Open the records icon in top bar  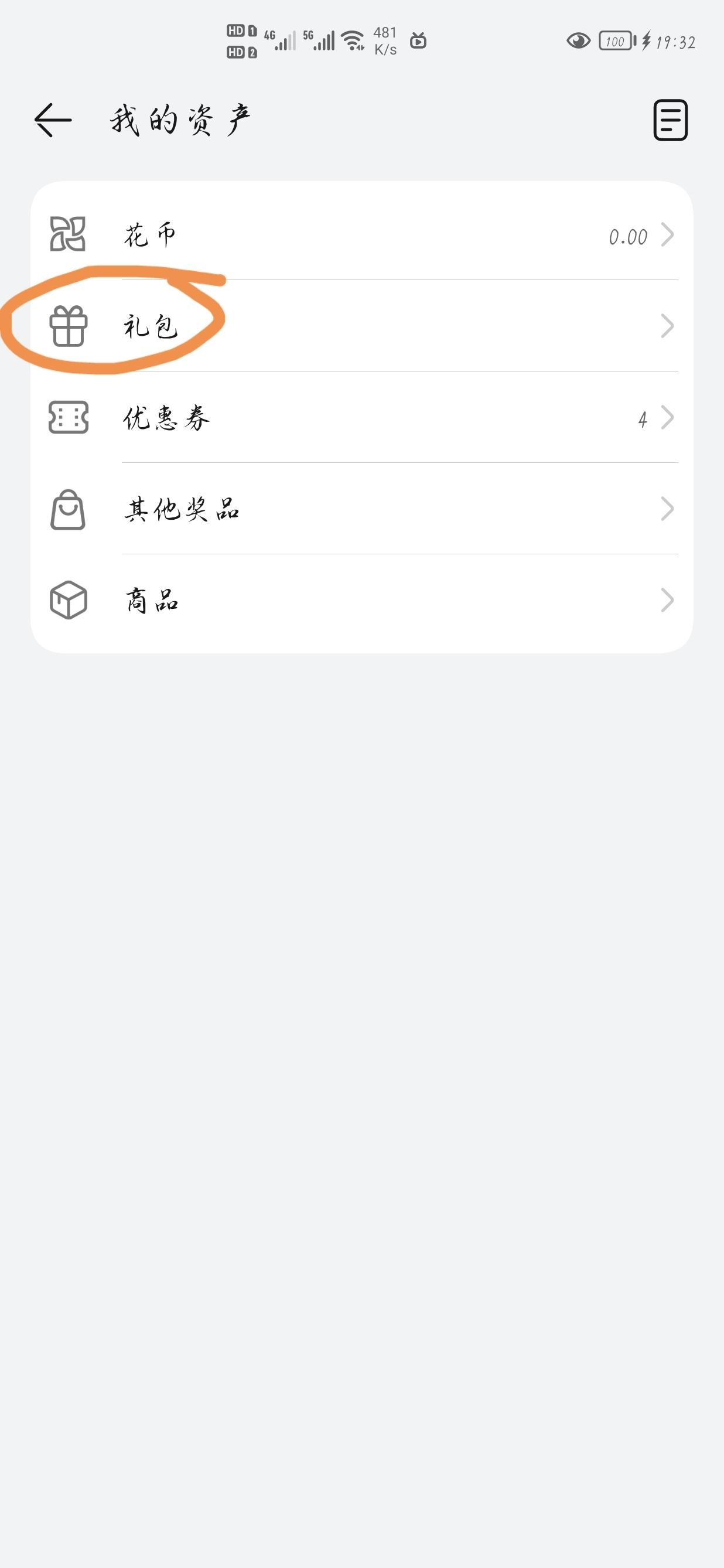point(671,120)
